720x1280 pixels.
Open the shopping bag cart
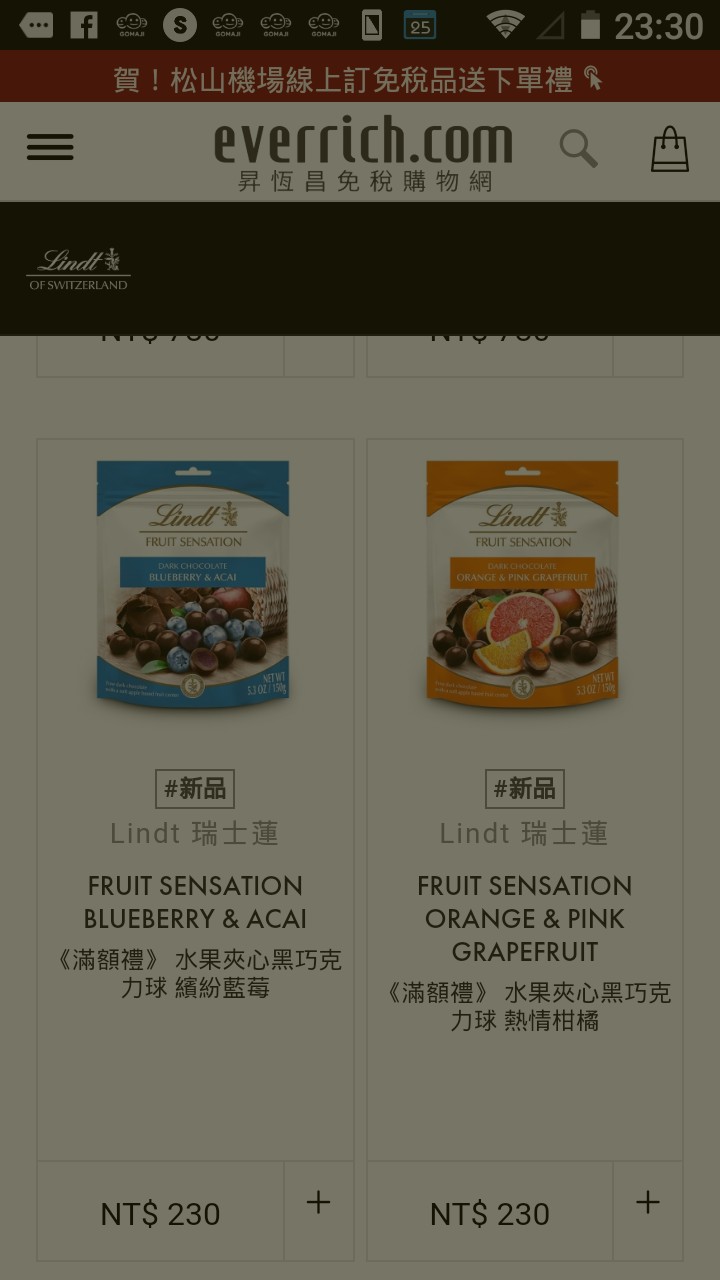pyautogui.click(x=669, y=149)
